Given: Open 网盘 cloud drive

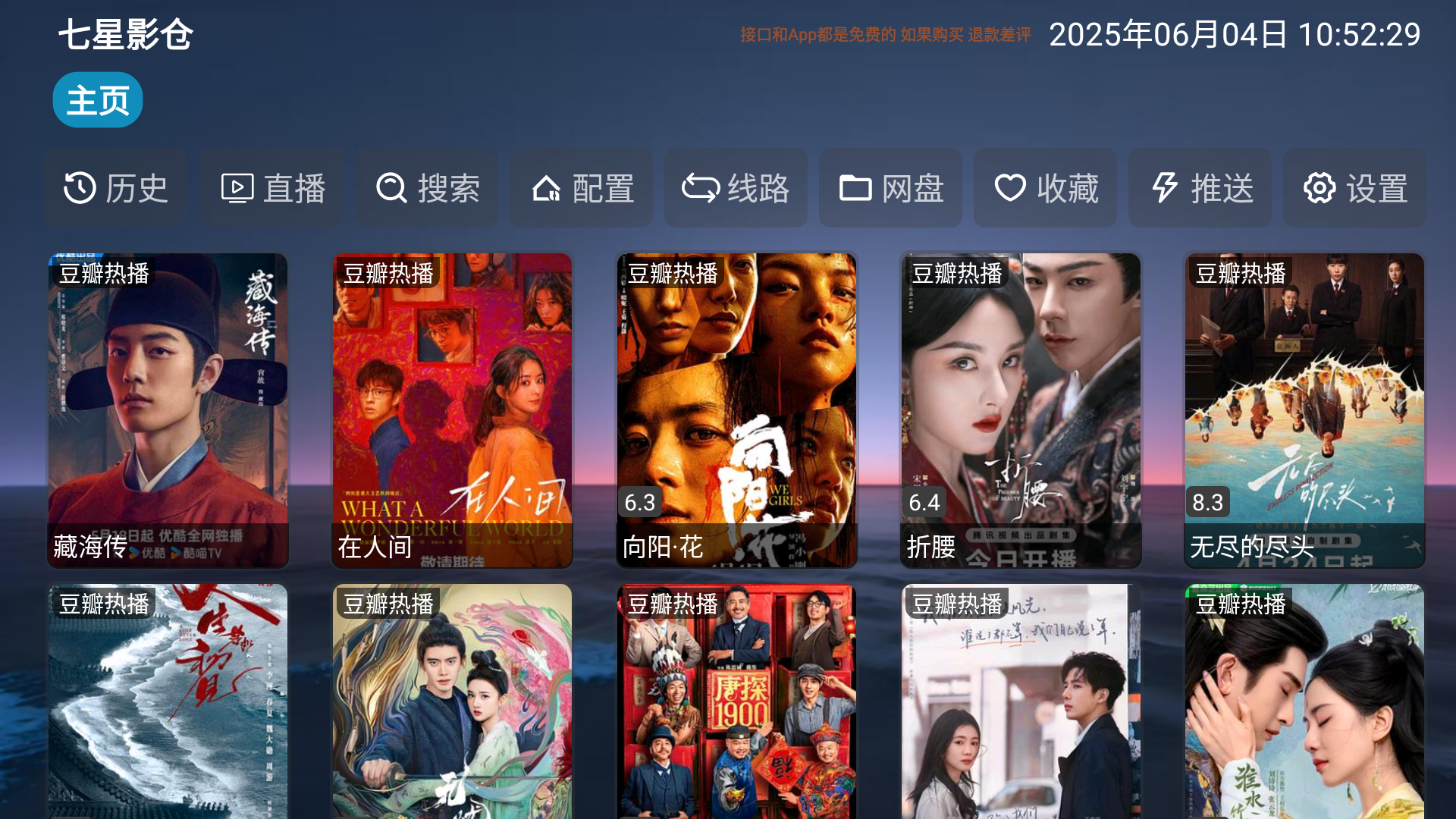Looking at the screenshot, I should [x=890, y=188].
